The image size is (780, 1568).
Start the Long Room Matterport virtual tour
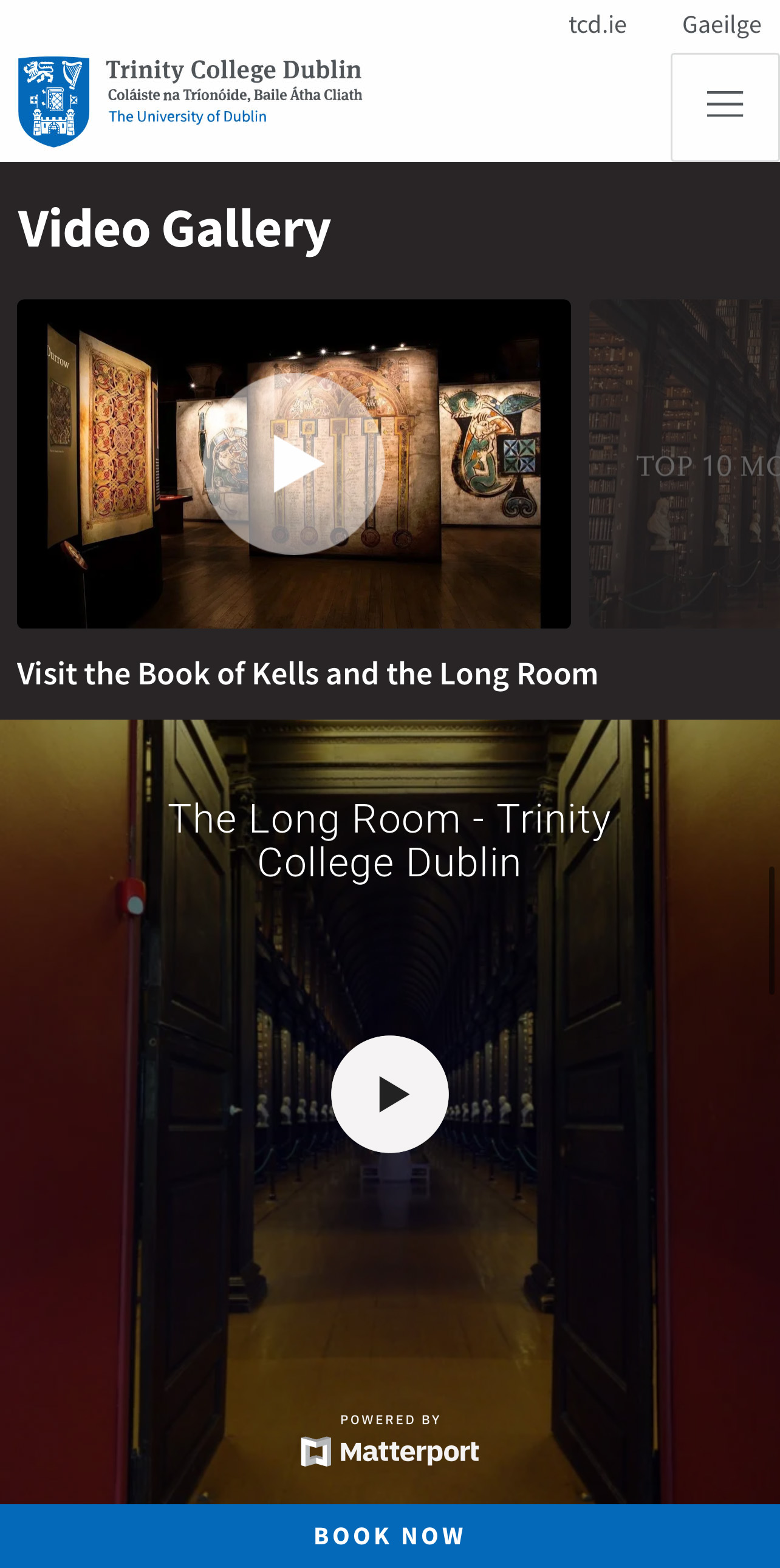(x=389, y=1094)
